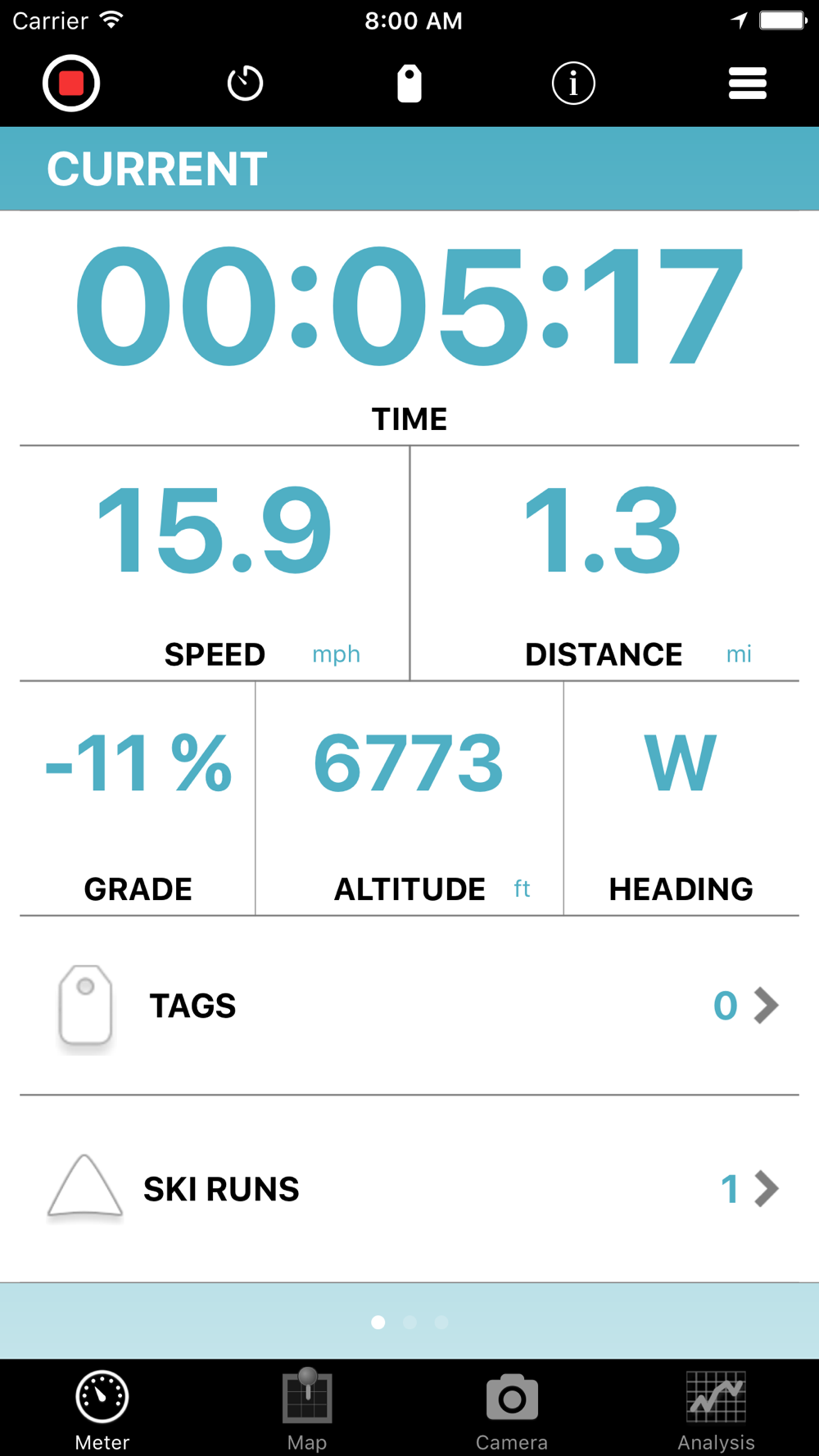Stop the recording with the red button
Viewport: 819px width, 1456px height.
point(71,83)
